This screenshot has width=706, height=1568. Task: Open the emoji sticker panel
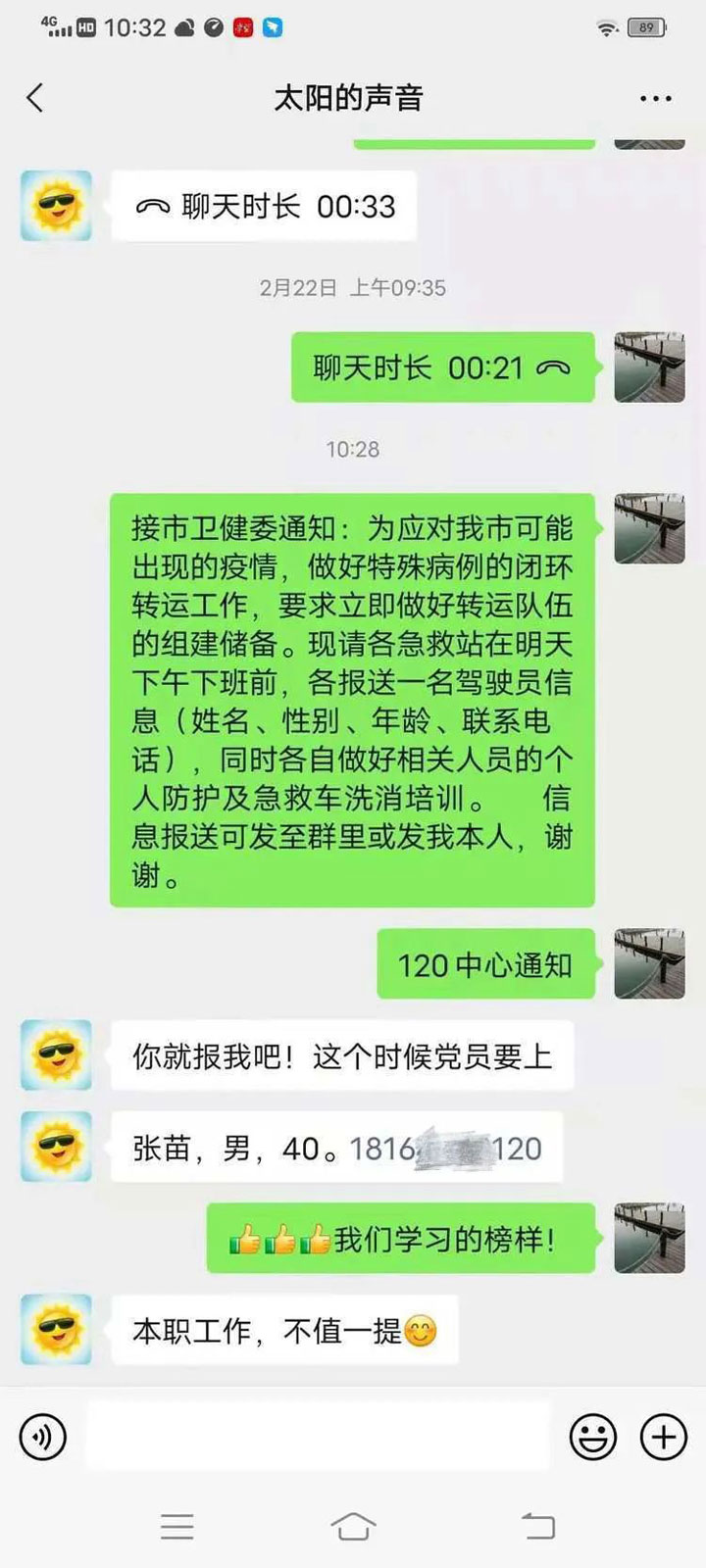(593, 1438)
